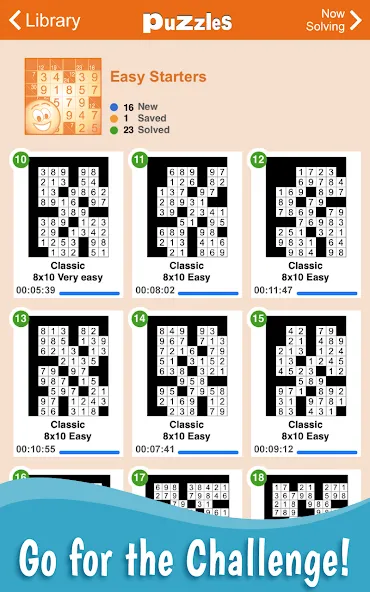Tap the puzzle 17 tile
The image size is (370, 592).
coord(187,494)
